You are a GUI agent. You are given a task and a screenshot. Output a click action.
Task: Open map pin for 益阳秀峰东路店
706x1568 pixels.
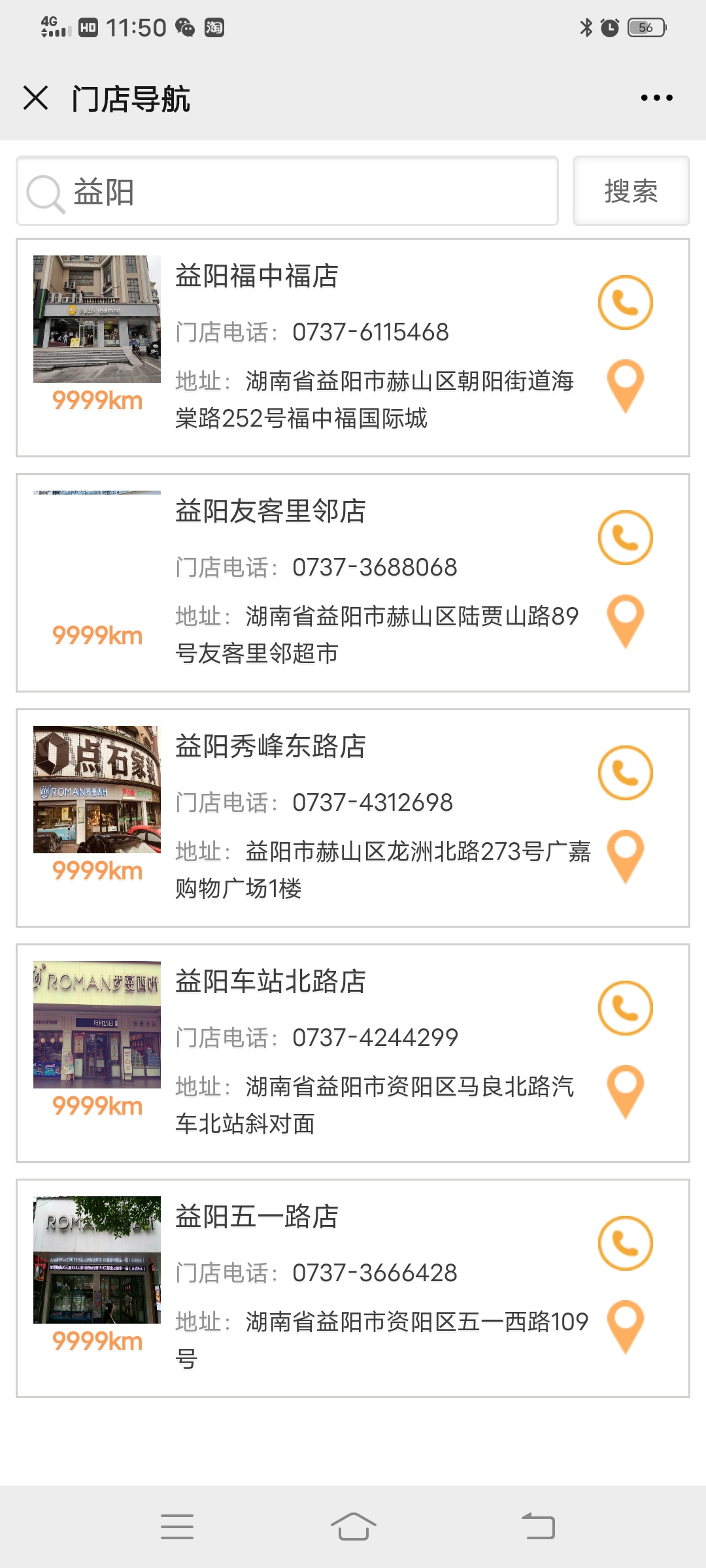pyautogui.click(x=626, y=857)
